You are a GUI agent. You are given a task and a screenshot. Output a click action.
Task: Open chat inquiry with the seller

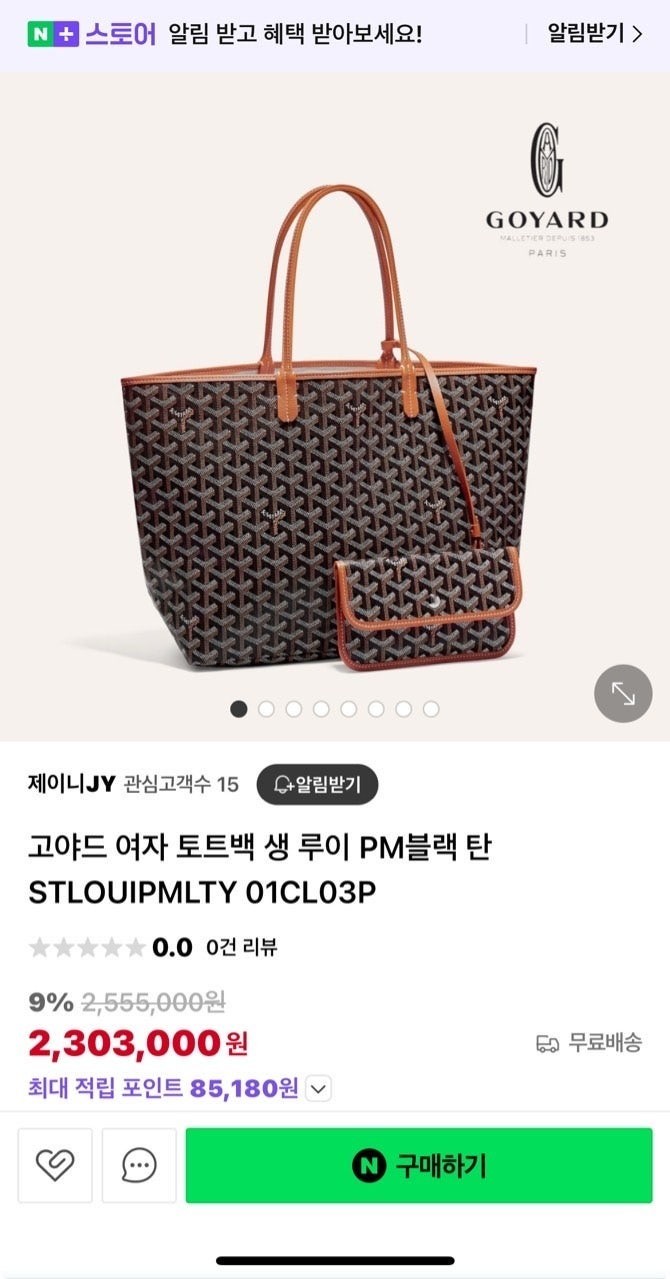click(x=139, y=1165)
